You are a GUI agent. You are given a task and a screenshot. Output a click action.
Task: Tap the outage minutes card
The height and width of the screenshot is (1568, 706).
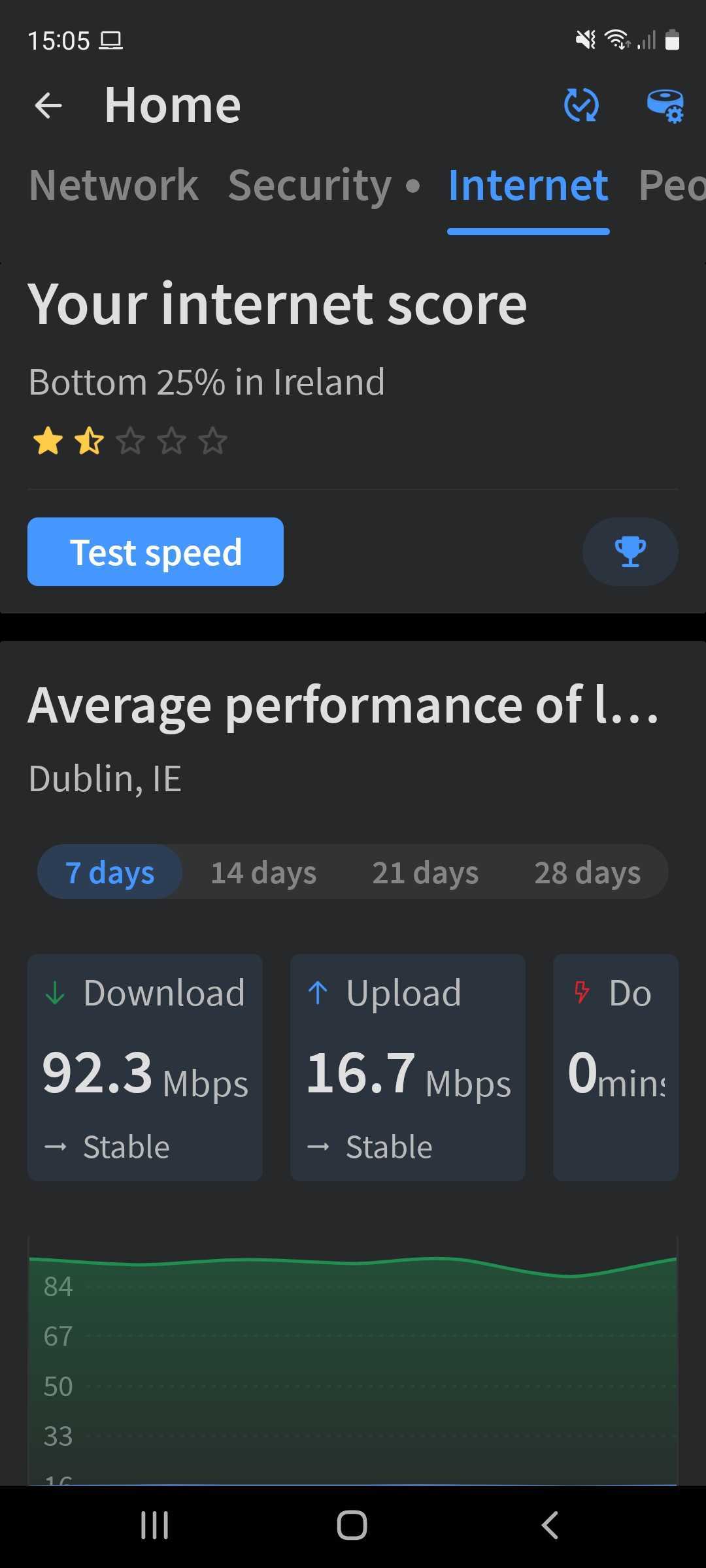(x=616, y=1068)
